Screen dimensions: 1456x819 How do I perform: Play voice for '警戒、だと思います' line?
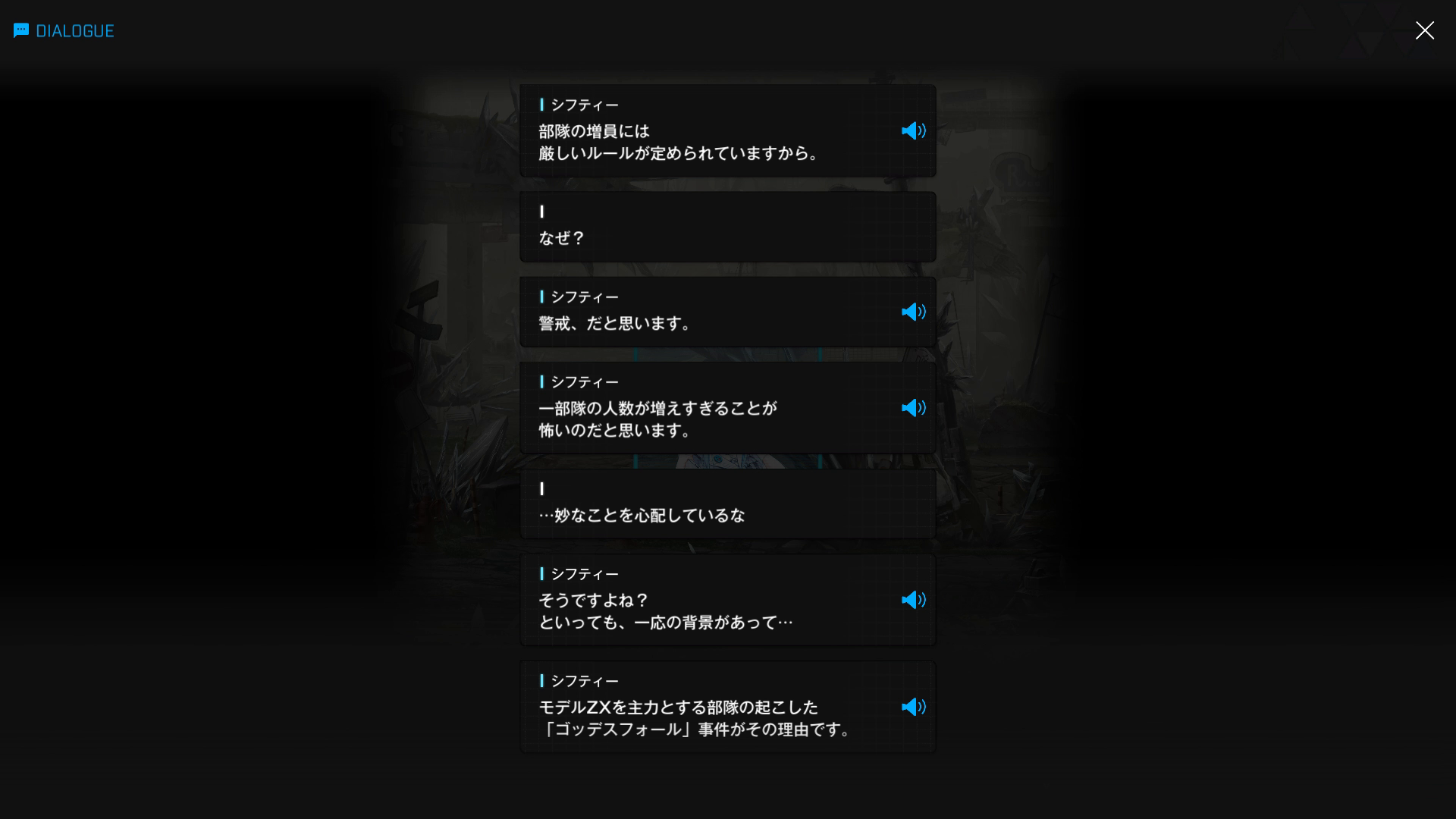(x=913, y=312)
